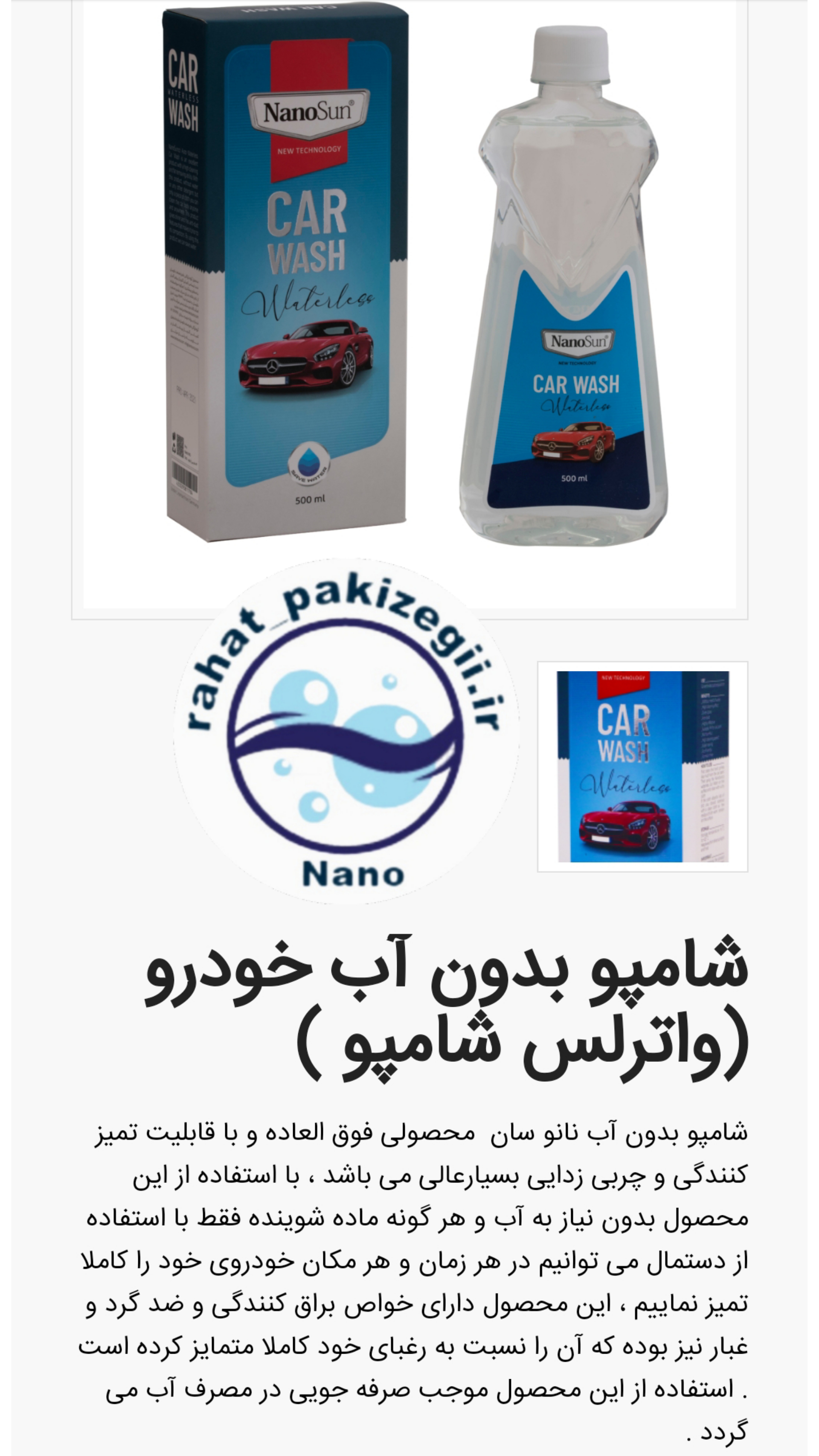Select the Car Wash box gallery thumbnail
This screenshot has width=819, height=1456.
pos(642,767)
